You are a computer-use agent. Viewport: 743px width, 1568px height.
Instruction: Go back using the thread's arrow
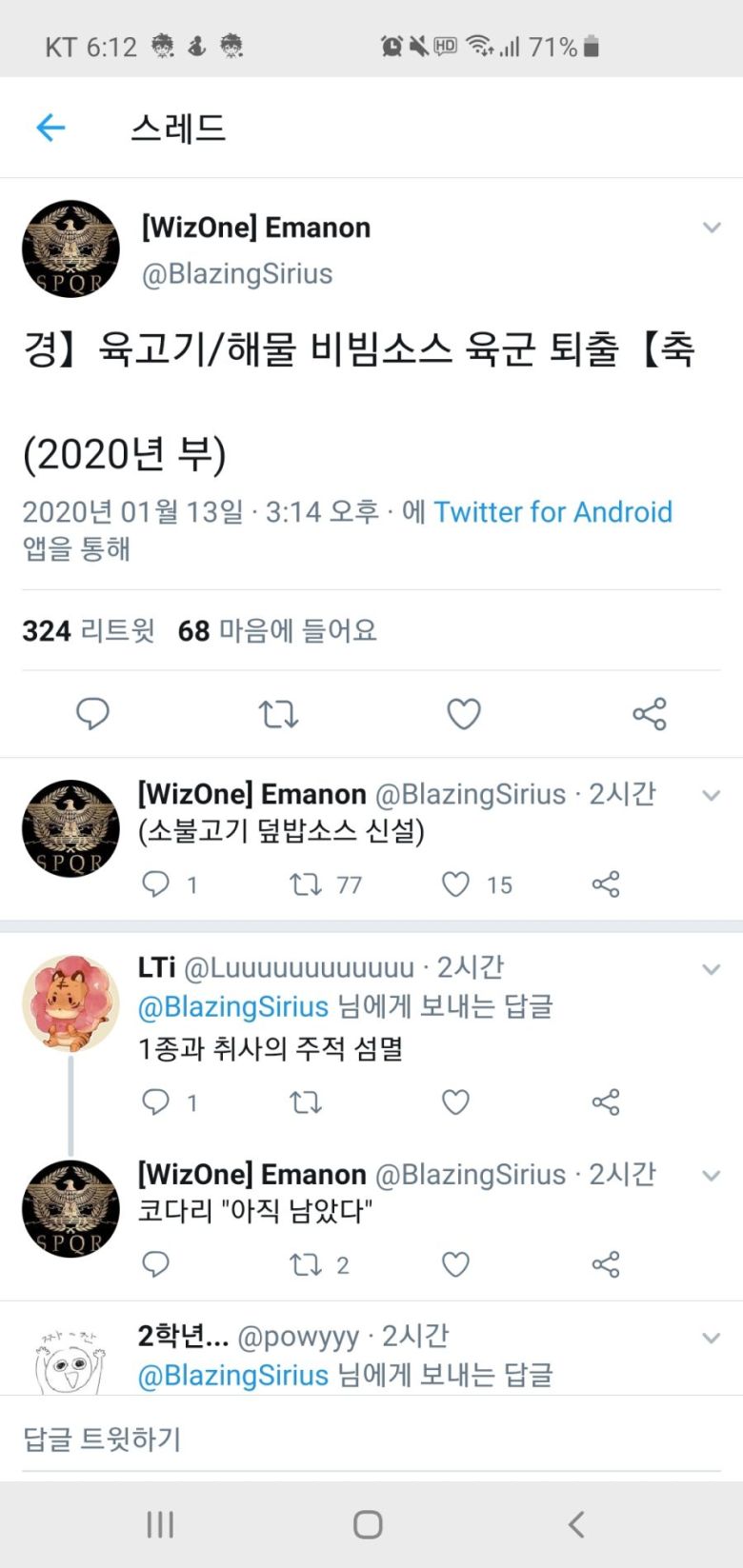click(x=50, y=127)
